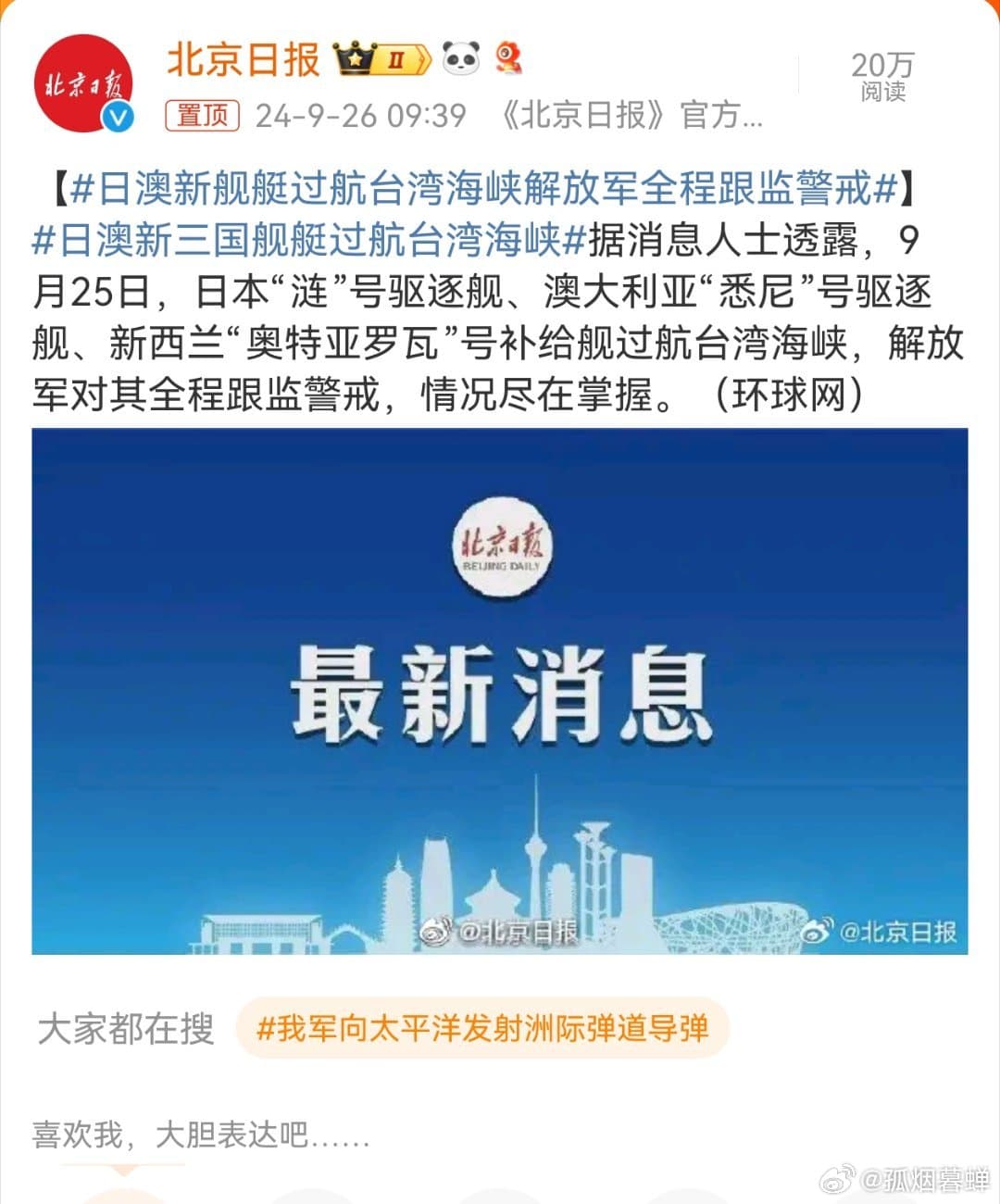The width and height of the screenshot is (1000, 1204).
Task: Open trending search #我军向太平洋发射洲际弹道导弹
Action: point(482,1028)
